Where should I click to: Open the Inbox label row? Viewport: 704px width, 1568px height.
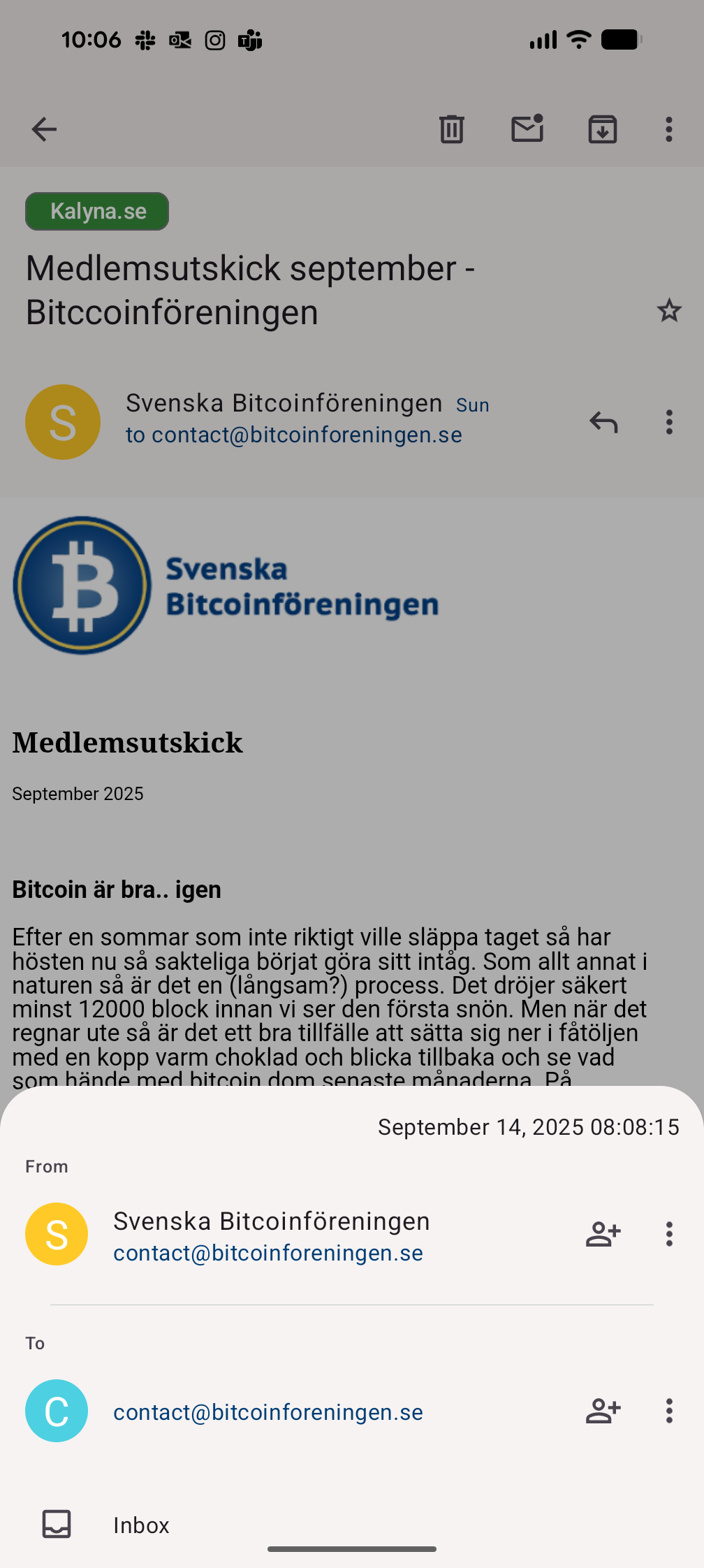[x=141, y=1525]
